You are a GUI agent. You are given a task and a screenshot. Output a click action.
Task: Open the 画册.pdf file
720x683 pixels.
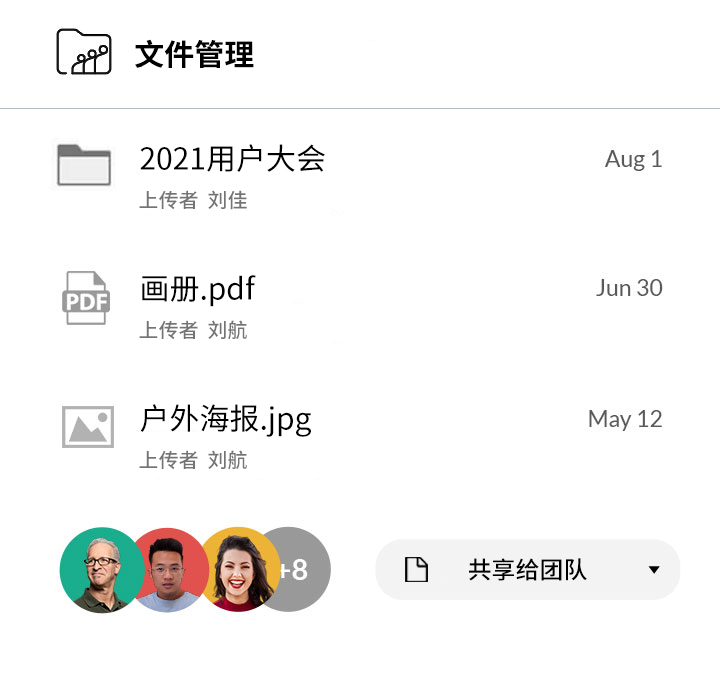pyautogui.click(x=198, y=289)
